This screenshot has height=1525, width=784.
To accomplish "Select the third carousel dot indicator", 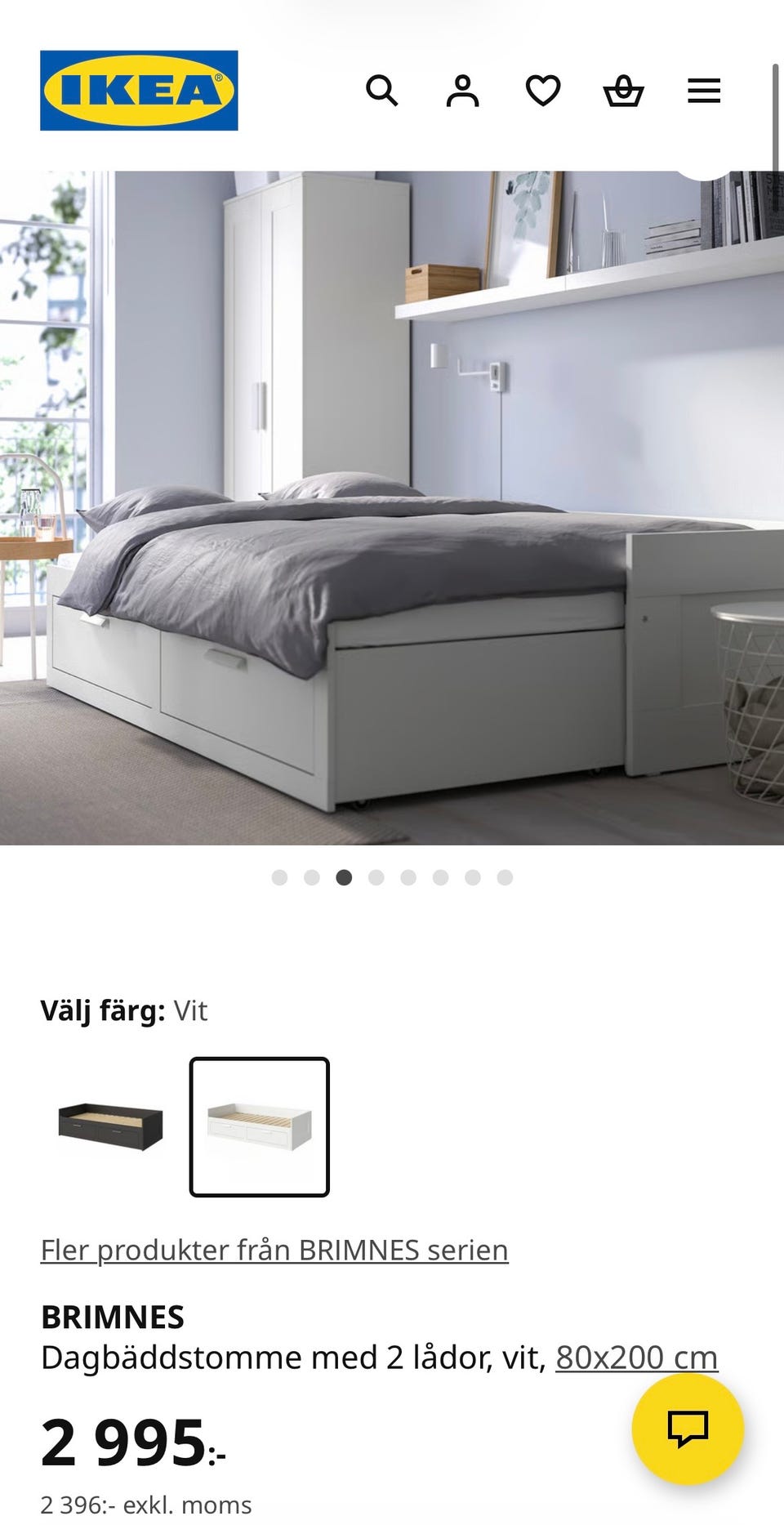I will pos(343,876).
